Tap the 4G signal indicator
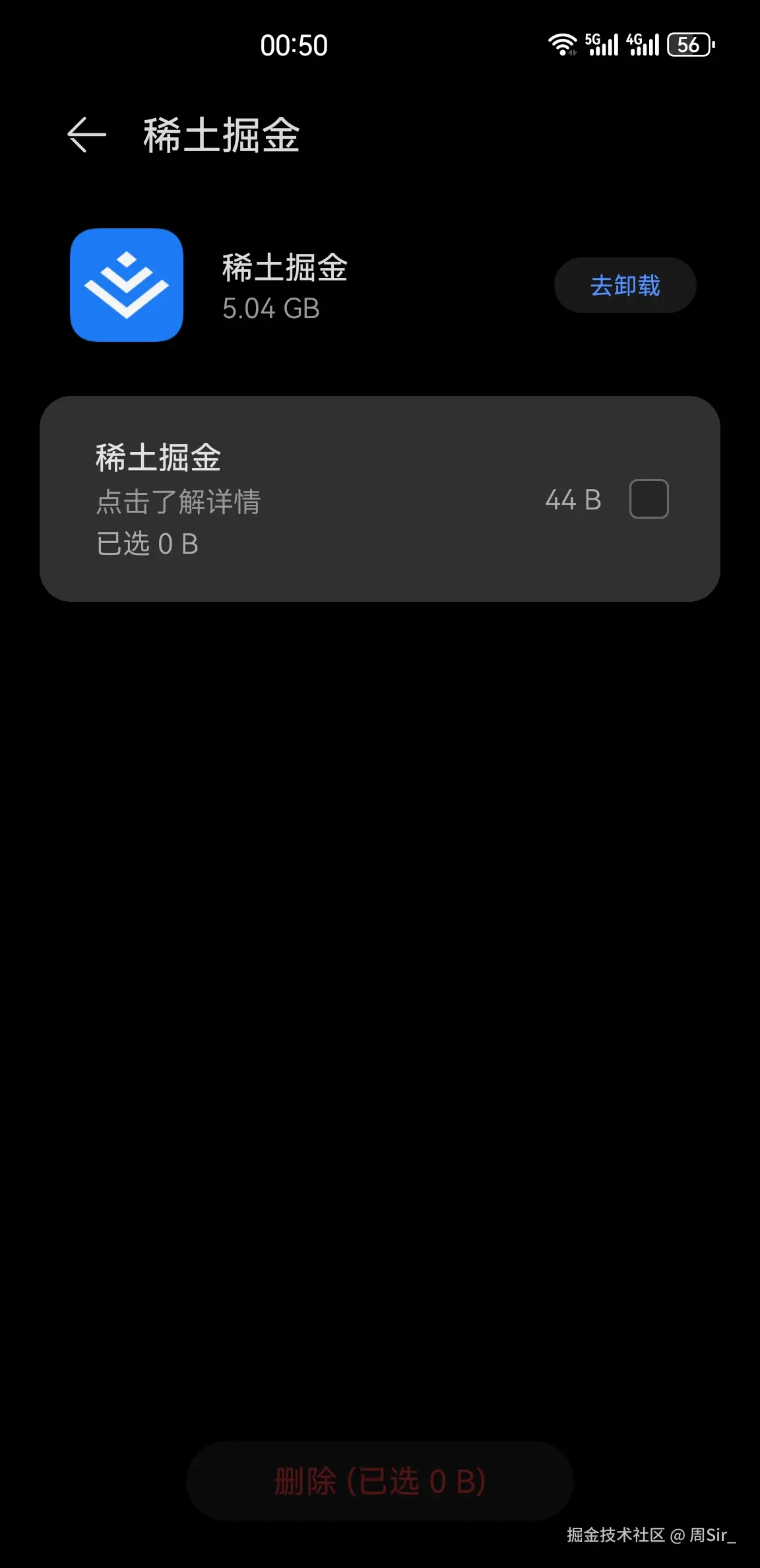 (643, 44)
